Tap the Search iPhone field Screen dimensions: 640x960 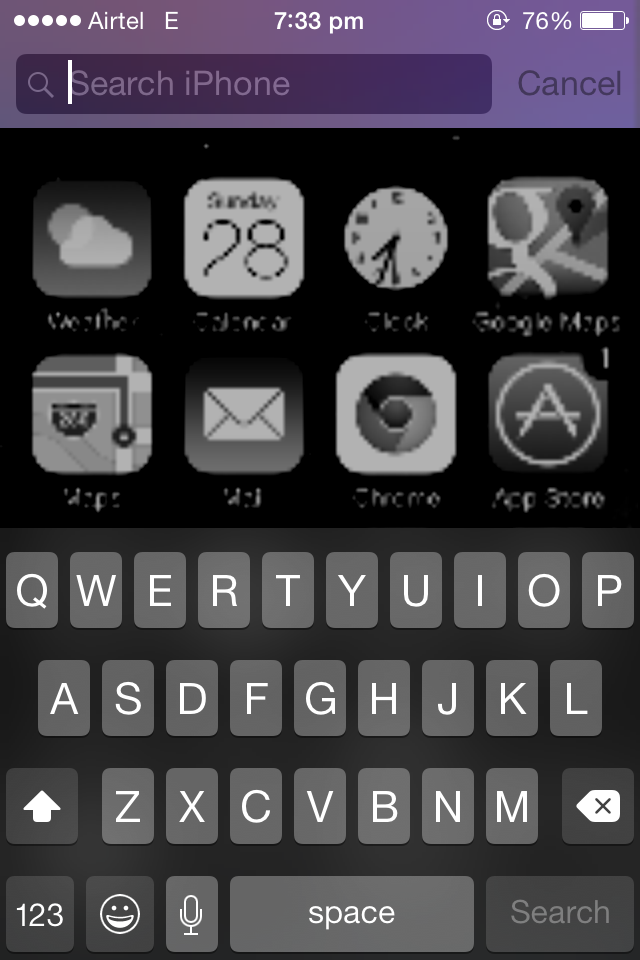pyautogui.click(x=254, y=84)
